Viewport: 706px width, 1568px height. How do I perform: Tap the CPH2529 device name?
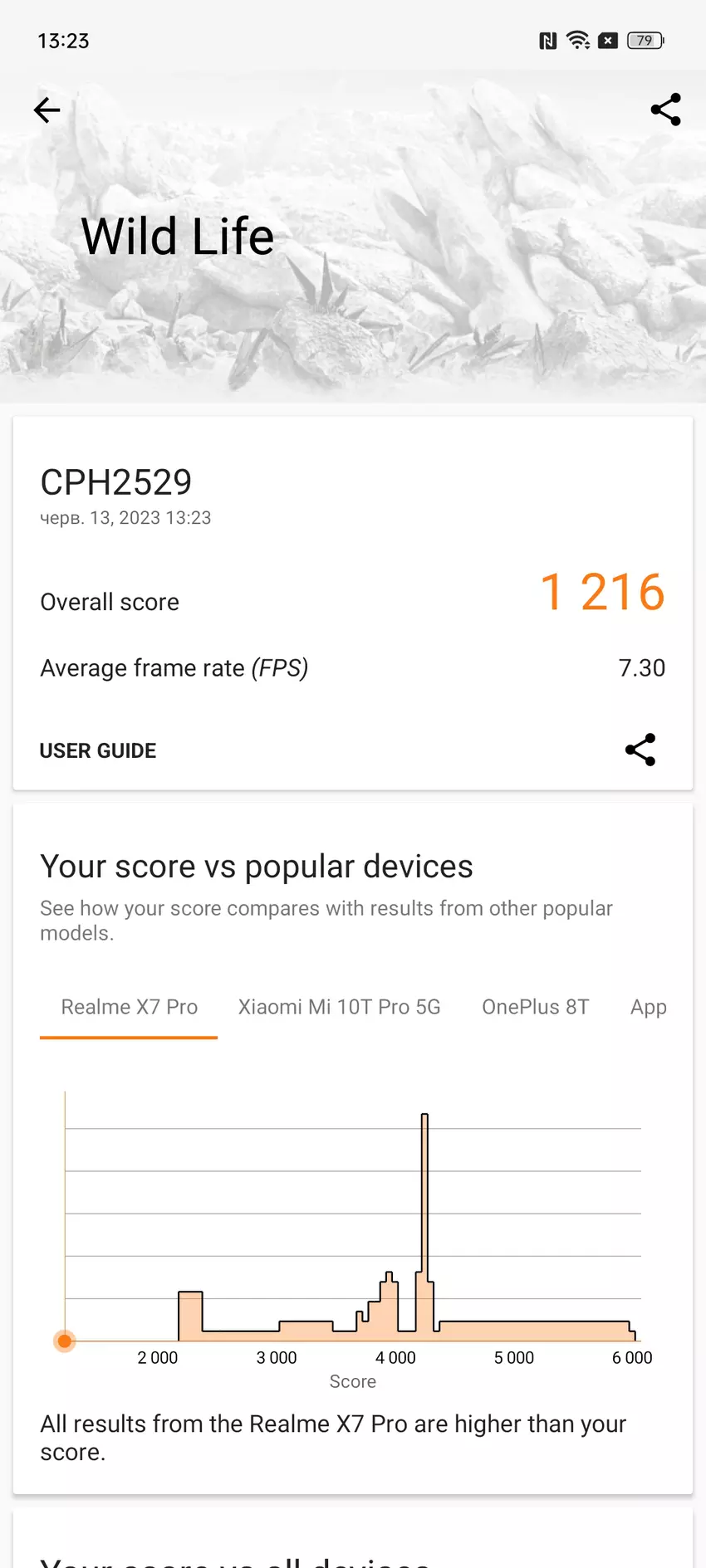pos(115,480)
